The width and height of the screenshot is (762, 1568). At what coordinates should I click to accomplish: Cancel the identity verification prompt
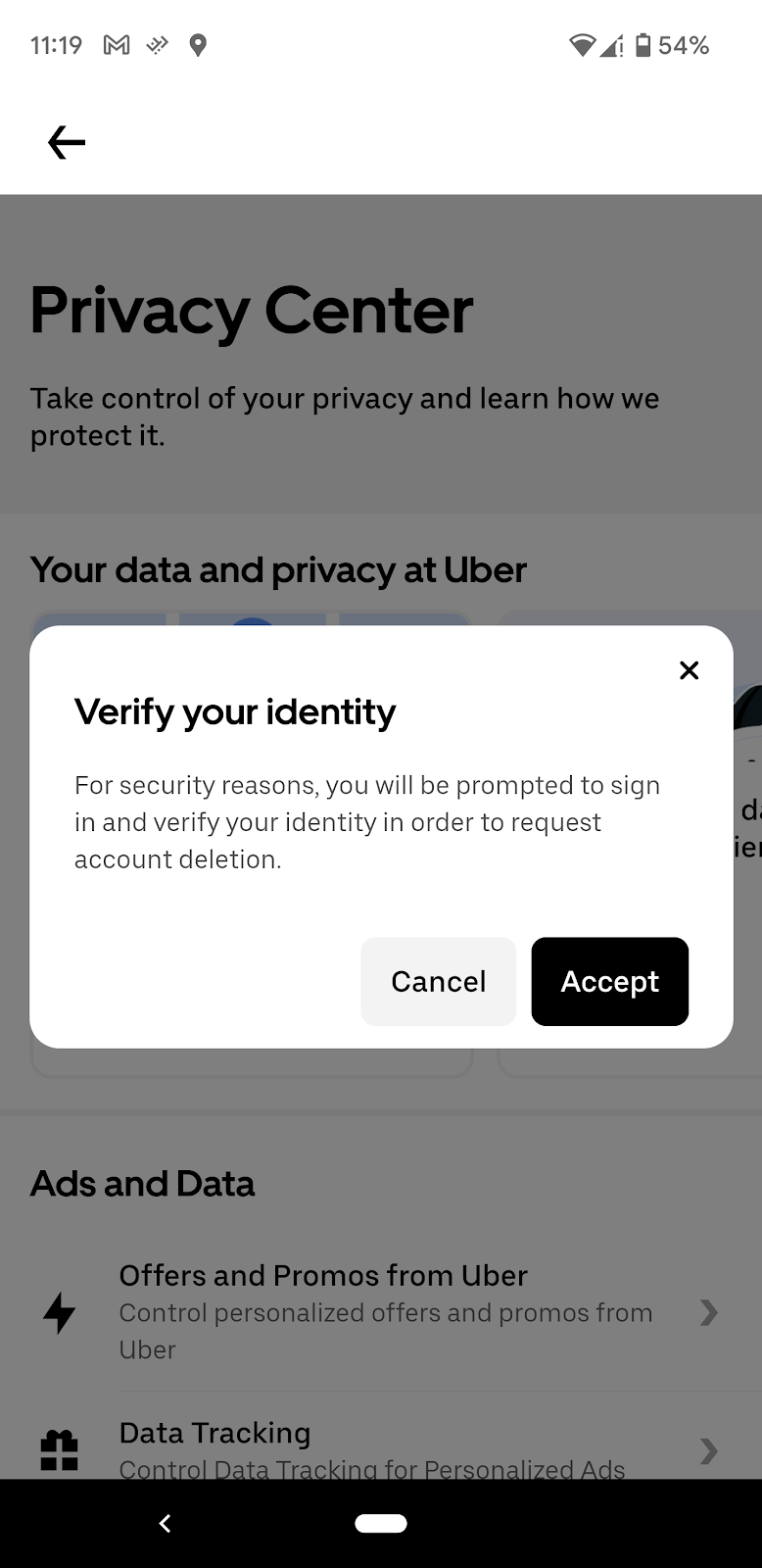(x=439, y=981)
